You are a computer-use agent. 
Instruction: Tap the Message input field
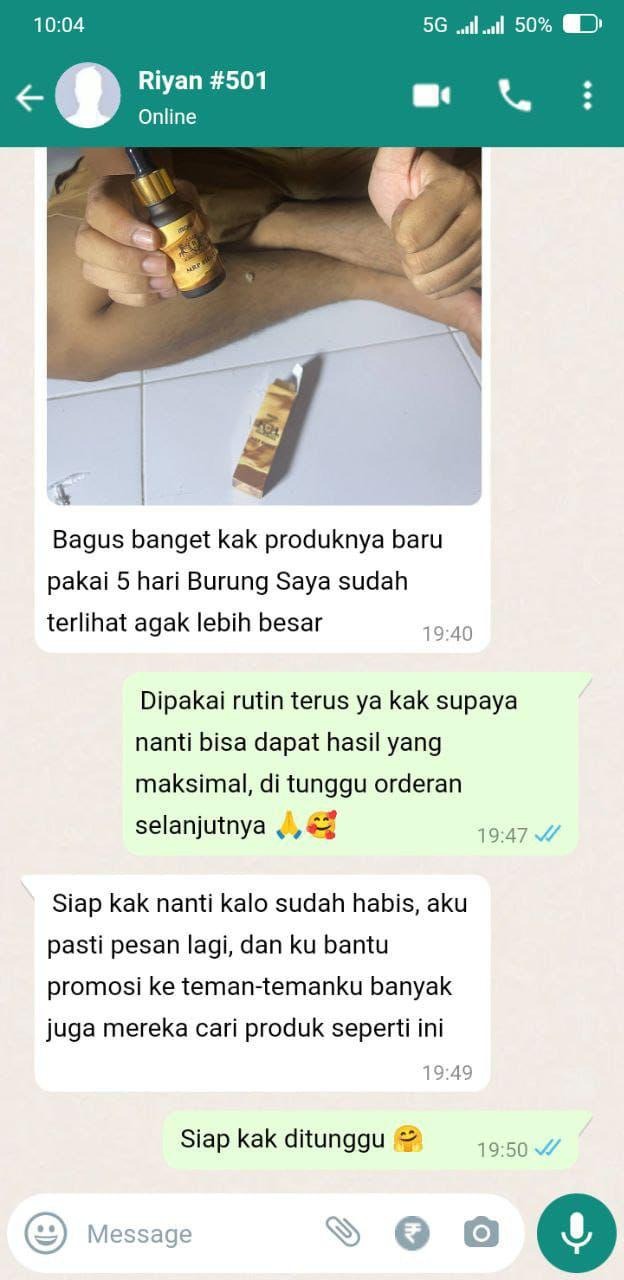click(x=200, y=1234)
